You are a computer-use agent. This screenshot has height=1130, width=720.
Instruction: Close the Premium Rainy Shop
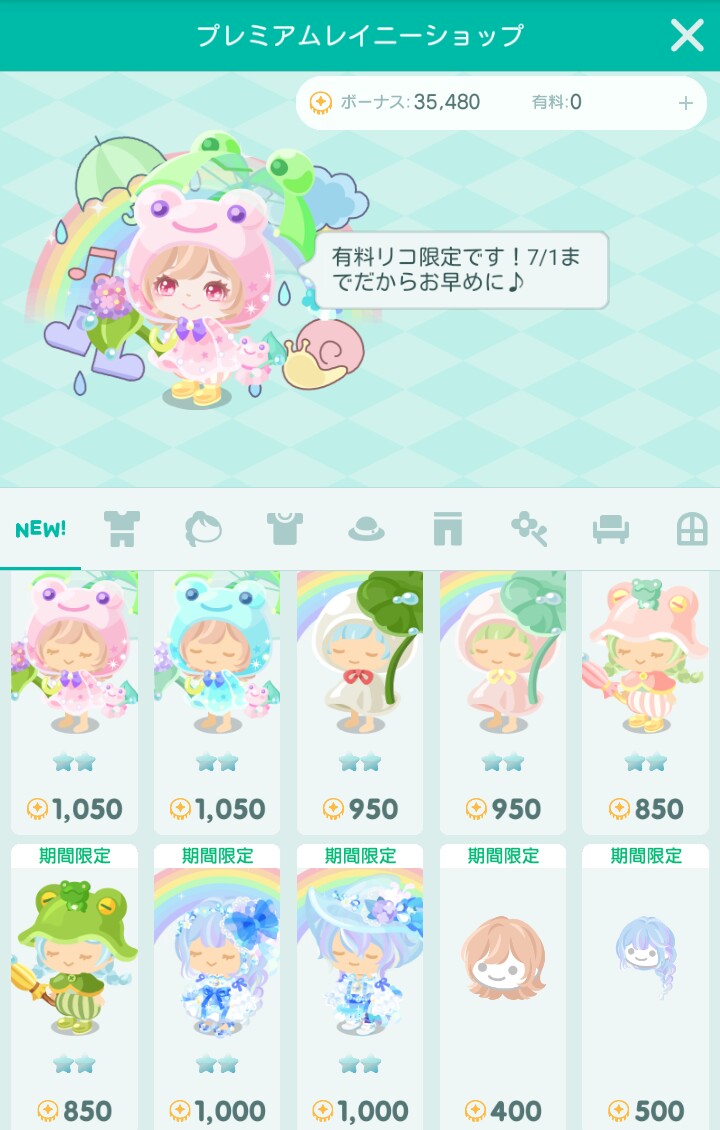(x=687, y=36)
